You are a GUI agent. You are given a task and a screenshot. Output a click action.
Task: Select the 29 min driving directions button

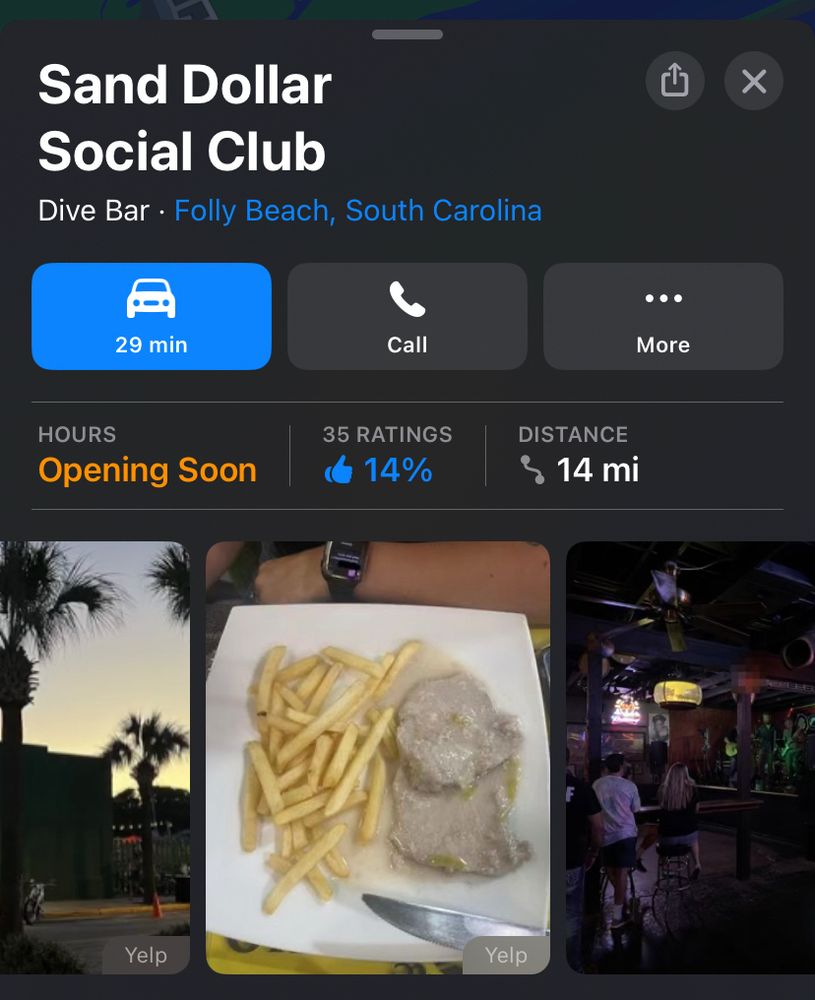pyautogui.click(x=151, y=316)
